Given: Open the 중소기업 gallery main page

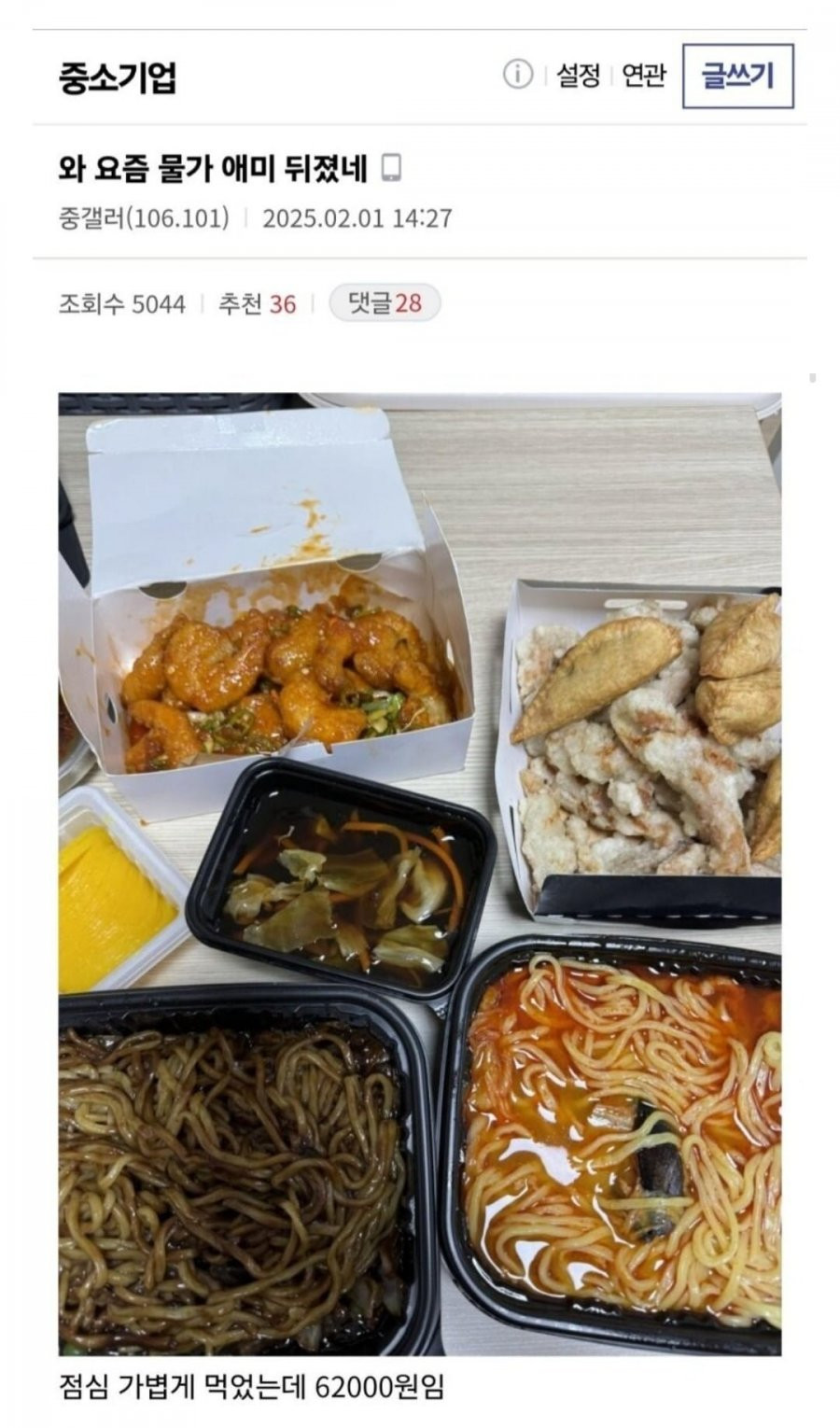Looking at the screenshot, I should pos(117,77).
